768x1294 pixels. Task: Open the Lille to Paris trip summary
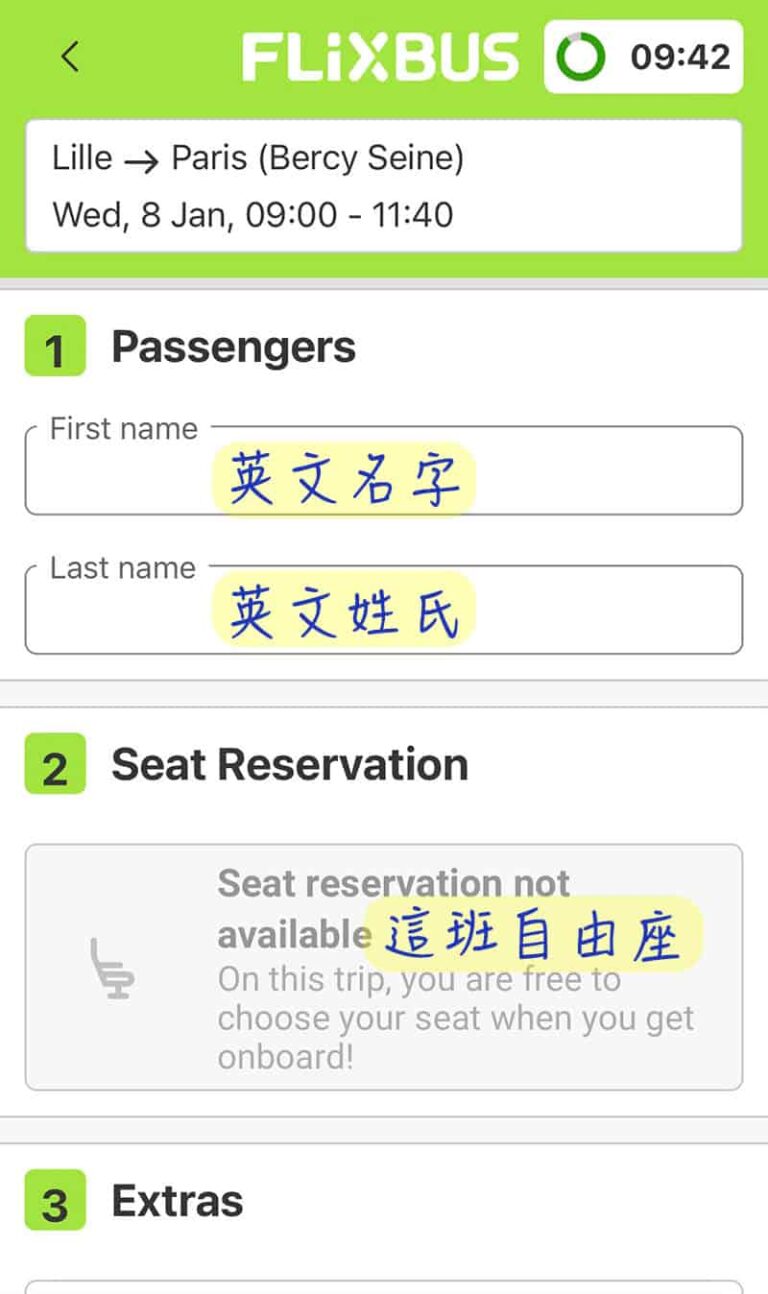pos(384,186)
